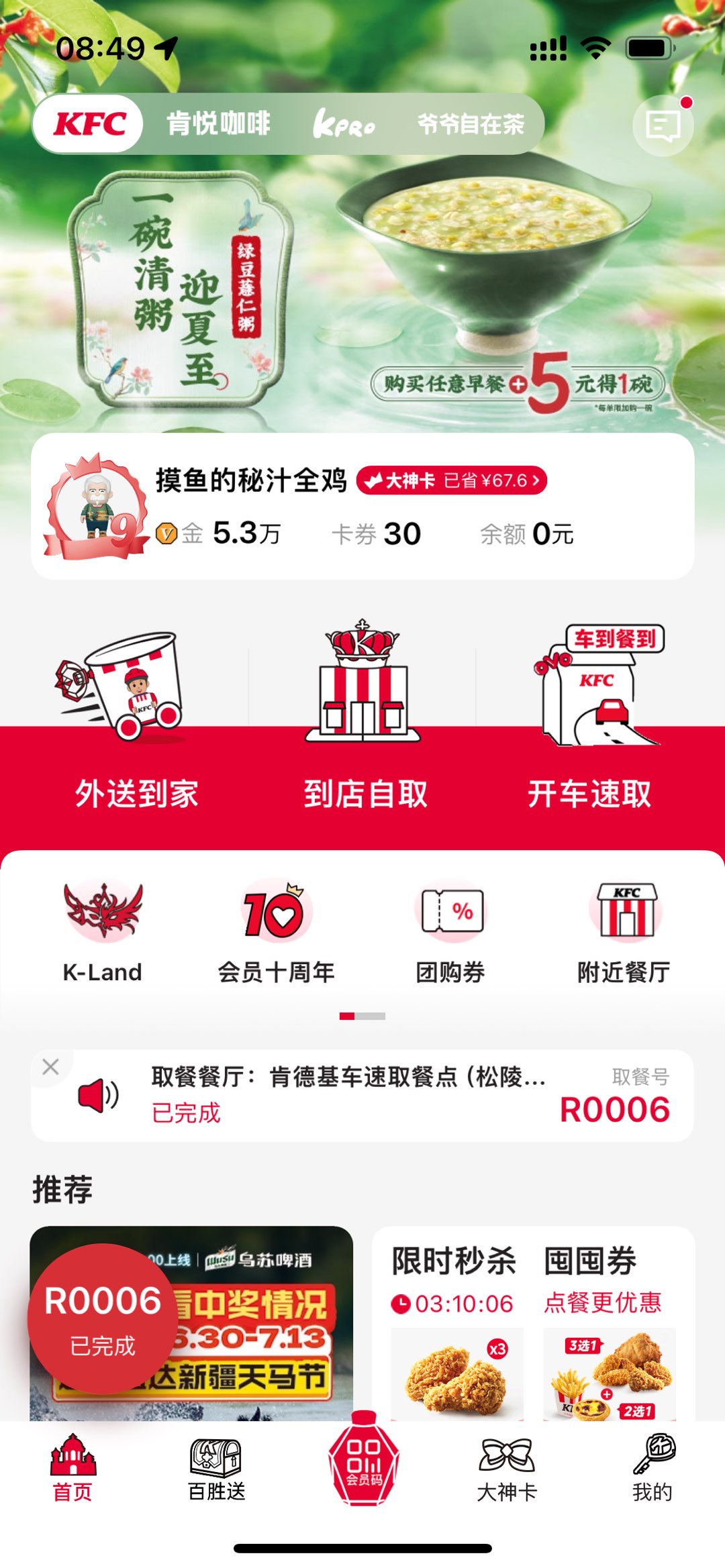View 卡券 30 coupons
The width and height of the screenshot is (725, 1568).
pyautogui.click(x=376, y=534)
